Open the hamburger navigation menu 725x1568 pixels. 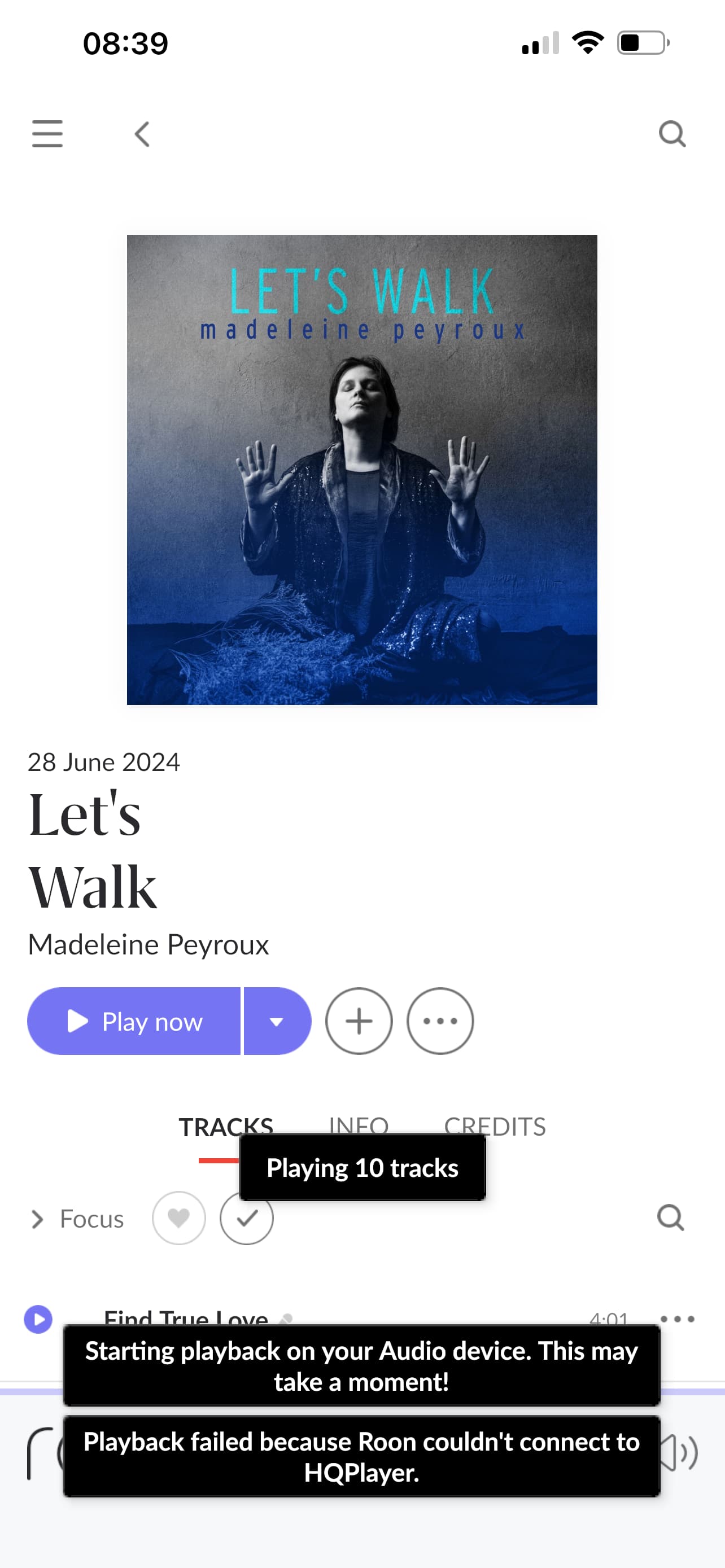tap(47, 134)
